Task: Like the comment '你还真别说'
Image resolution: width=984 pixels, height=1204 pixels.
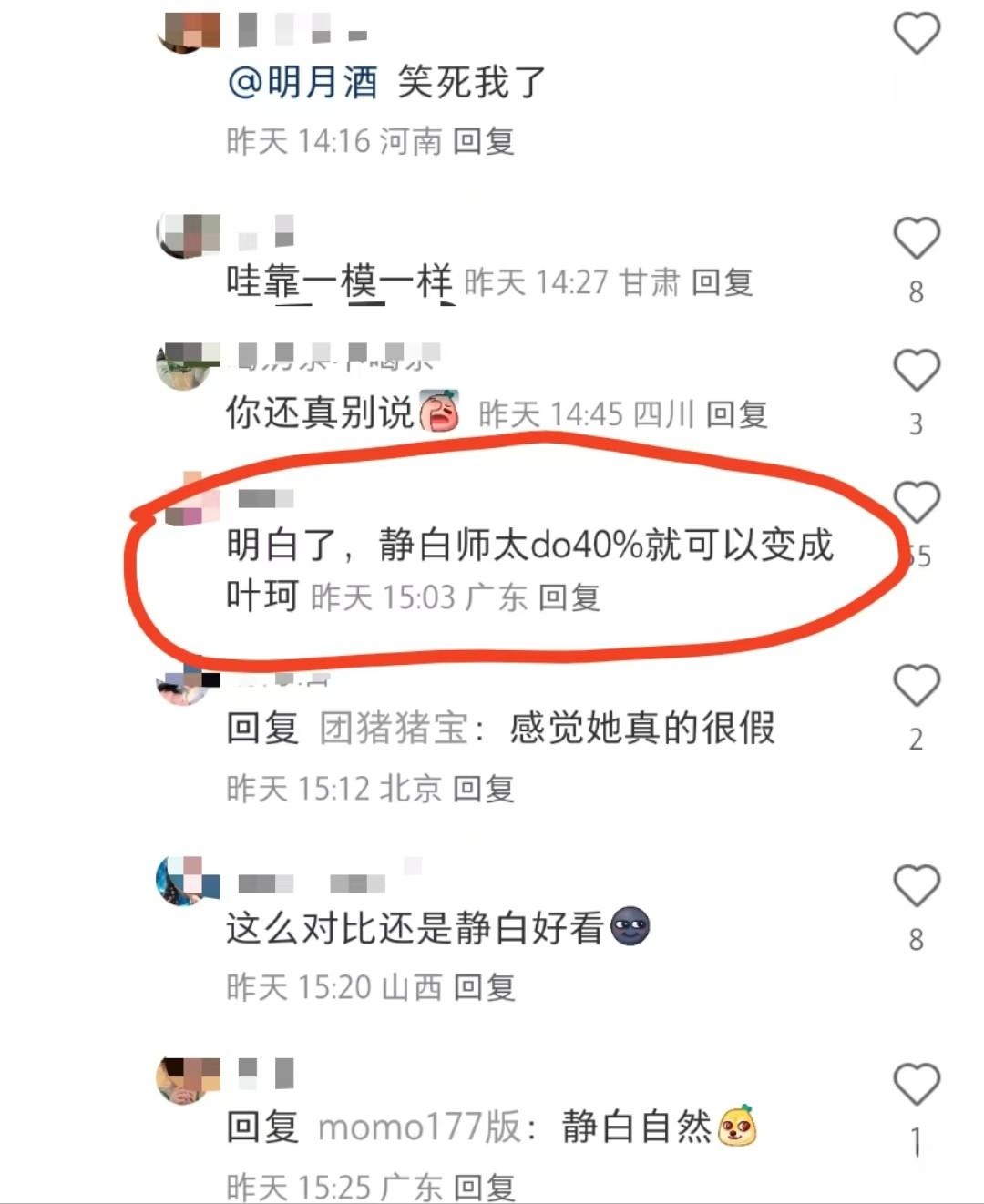Action: [x=916, y=371]
